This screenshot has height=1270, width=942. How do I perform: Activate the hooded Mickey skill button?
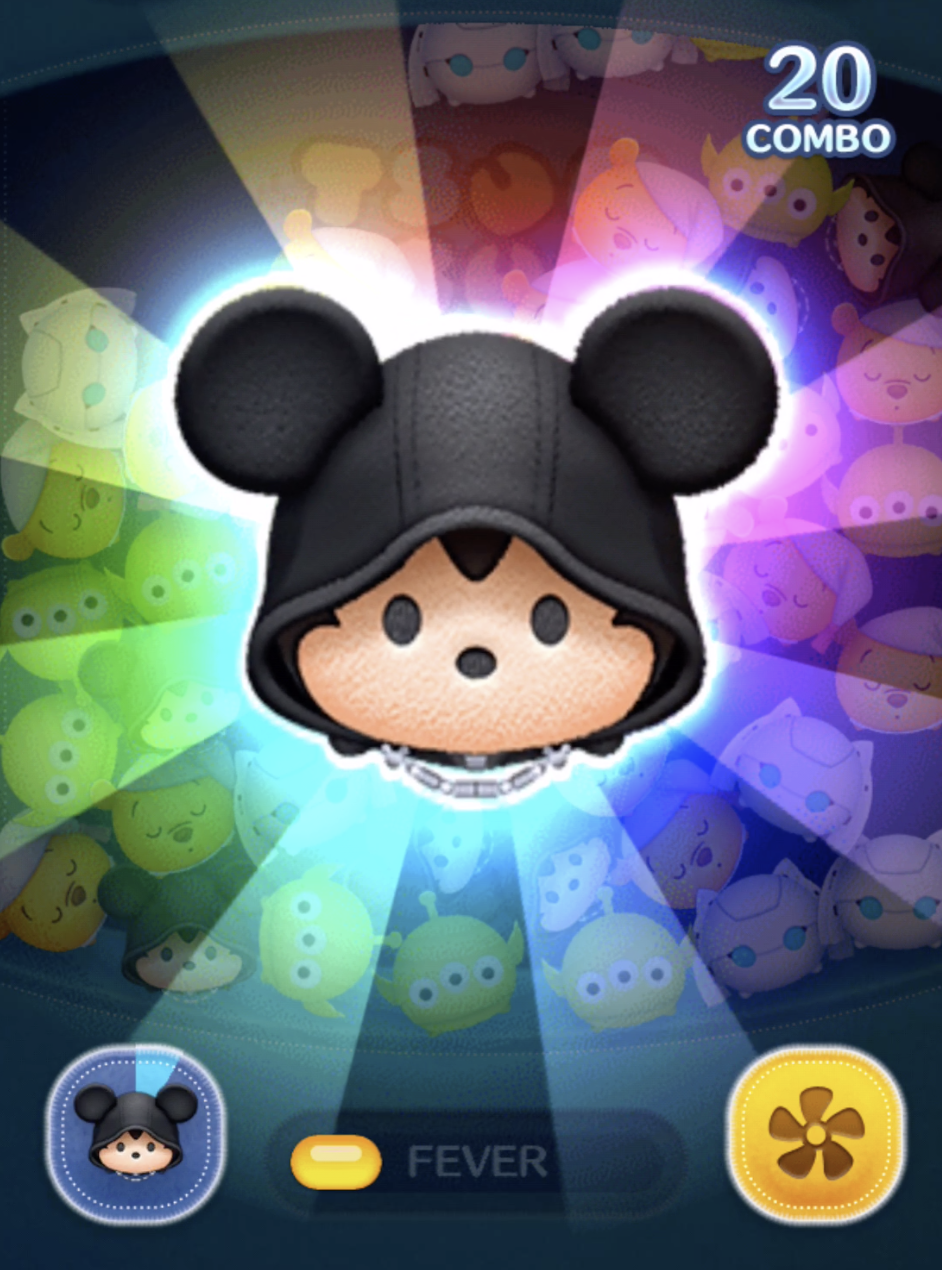136,1132
